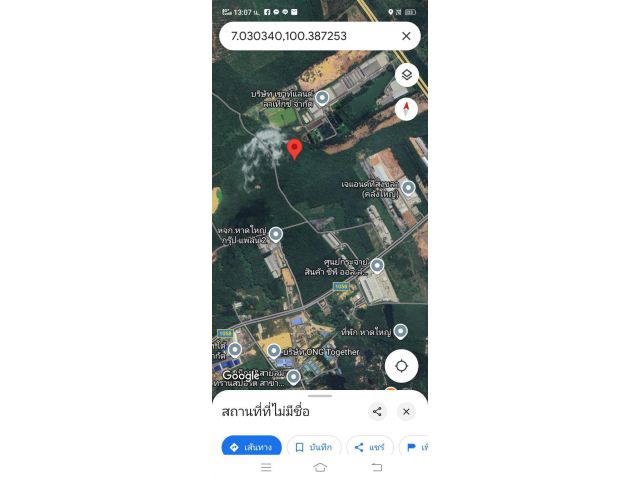Open the map layers selector
The width and height of the screenshot is (640, 480).
coord(406,75)
